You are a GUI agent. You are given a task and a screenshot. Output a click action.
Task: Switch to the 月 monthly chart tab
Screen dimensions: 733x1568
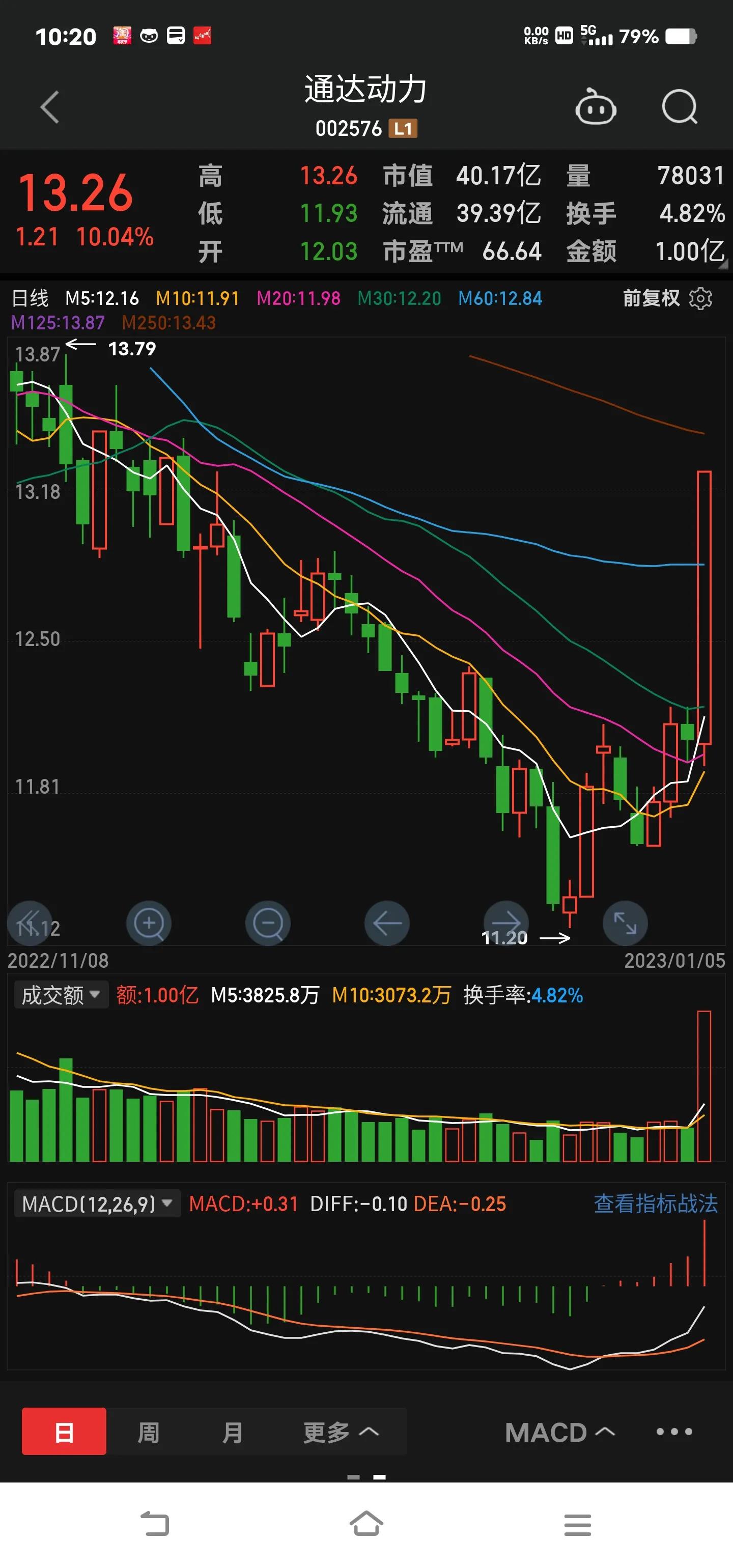(x=232, y=1432)
